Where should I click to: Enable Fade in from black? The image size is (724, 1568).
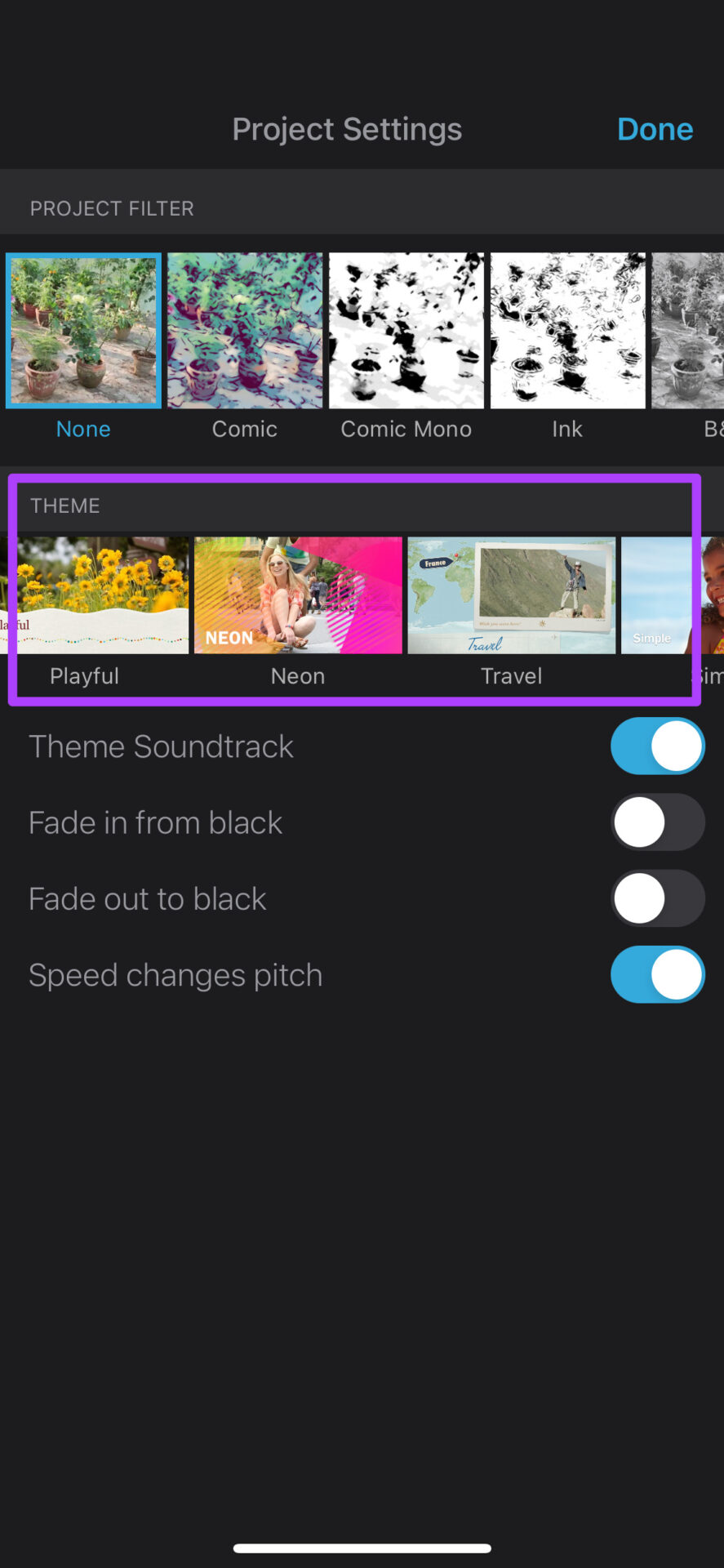(657, 822)
